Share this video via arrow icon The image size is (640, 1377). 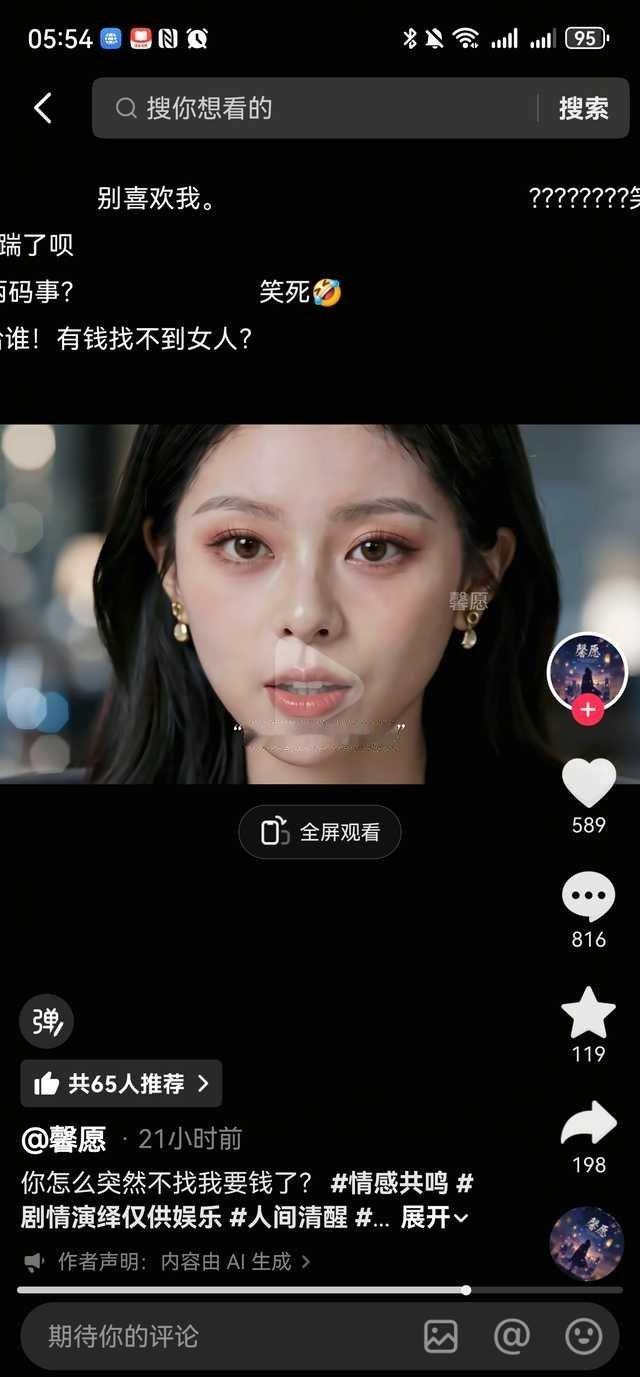588,1124
